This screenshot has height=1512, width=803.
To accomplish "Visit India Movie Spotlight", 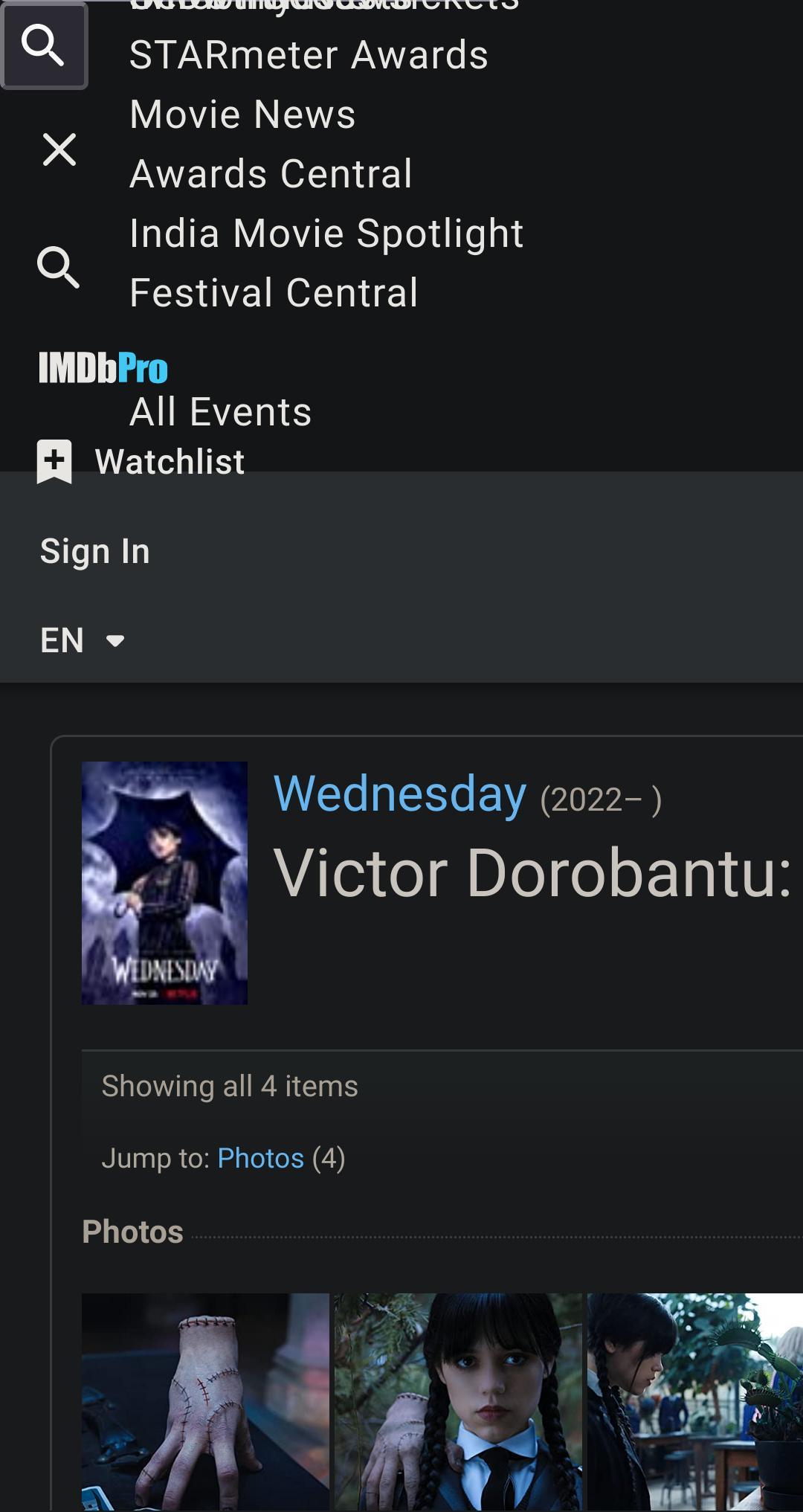I will point(326,234).
